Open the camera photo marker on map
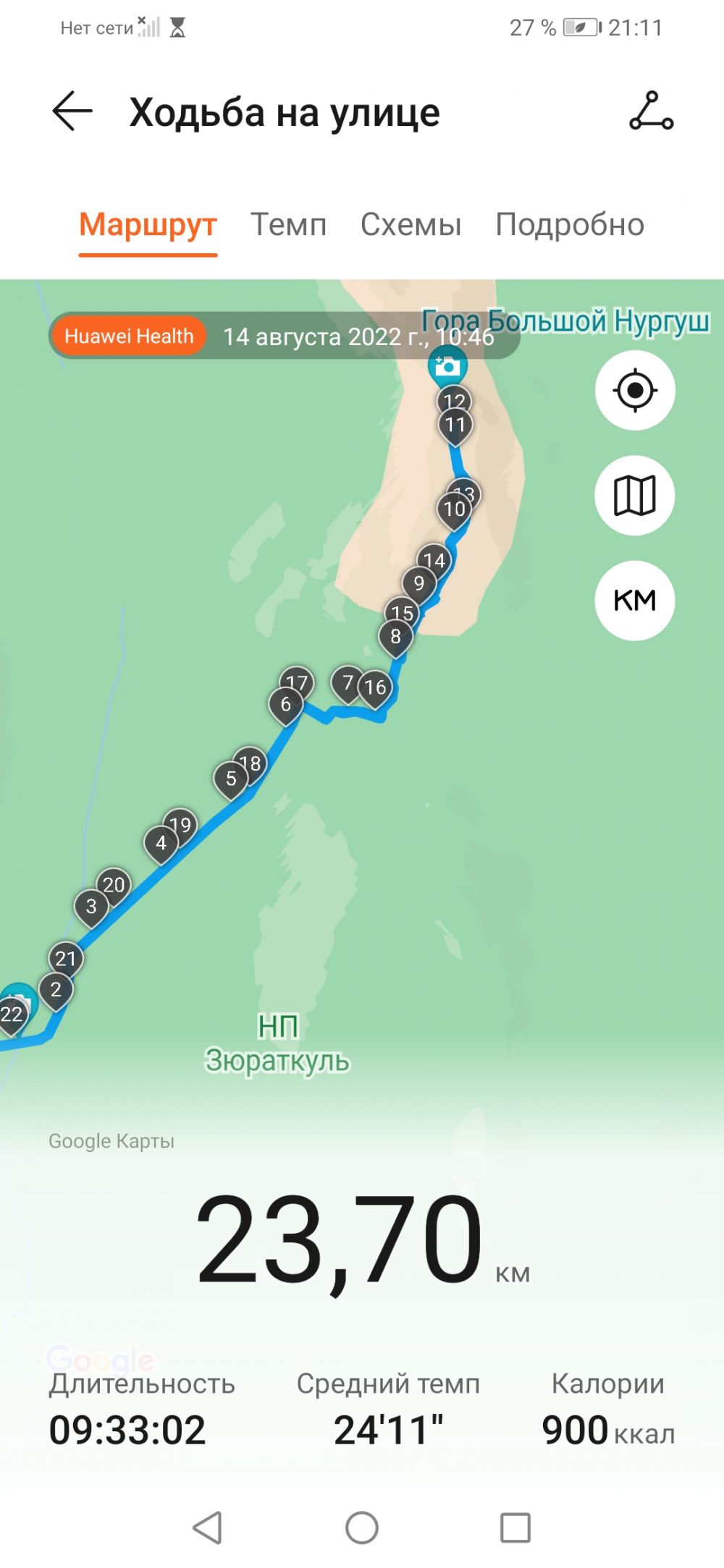This screenshot has width=724, height=1568. tap(447, 365)
